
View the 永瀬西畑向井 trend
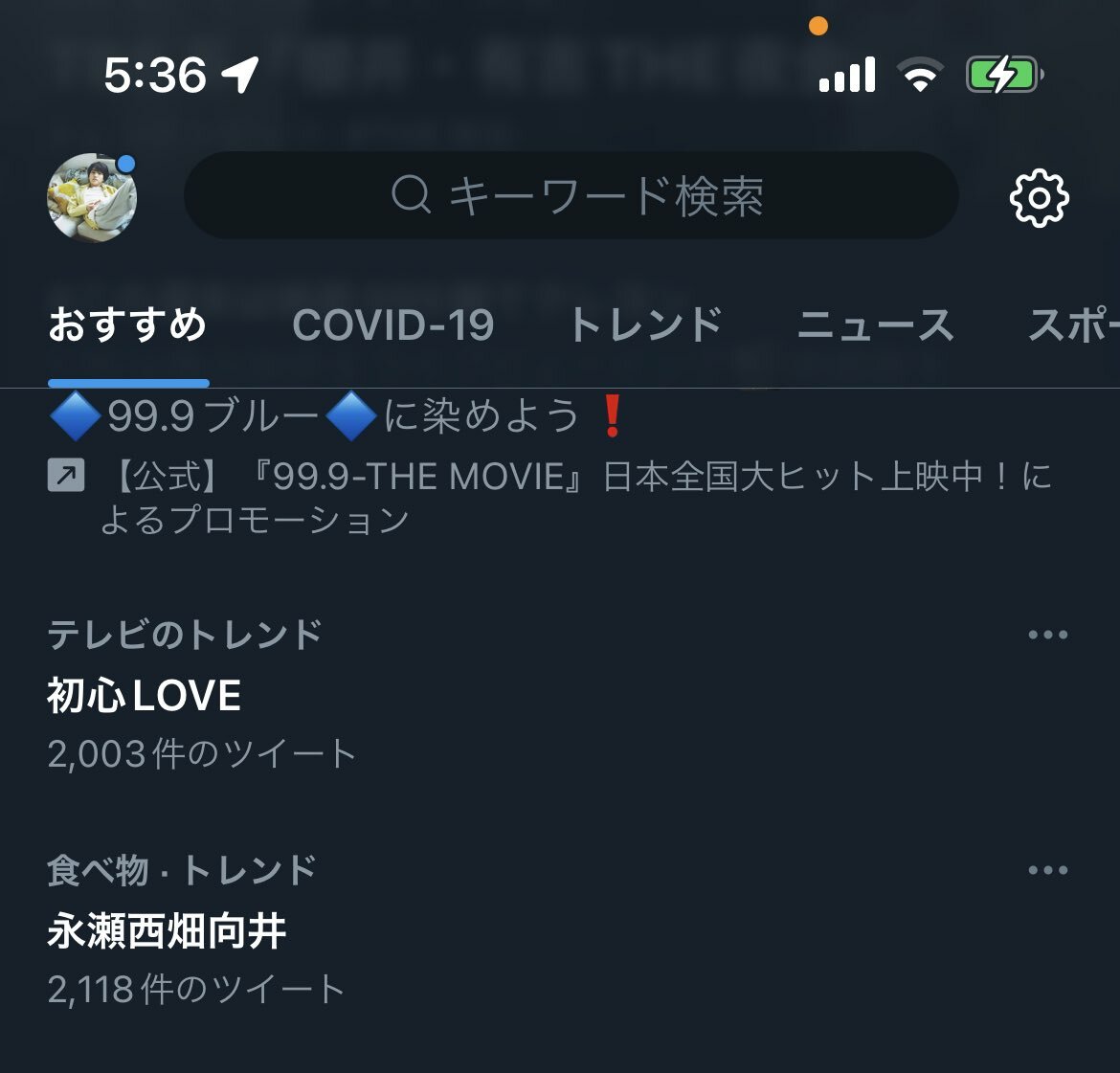[167, 930]
